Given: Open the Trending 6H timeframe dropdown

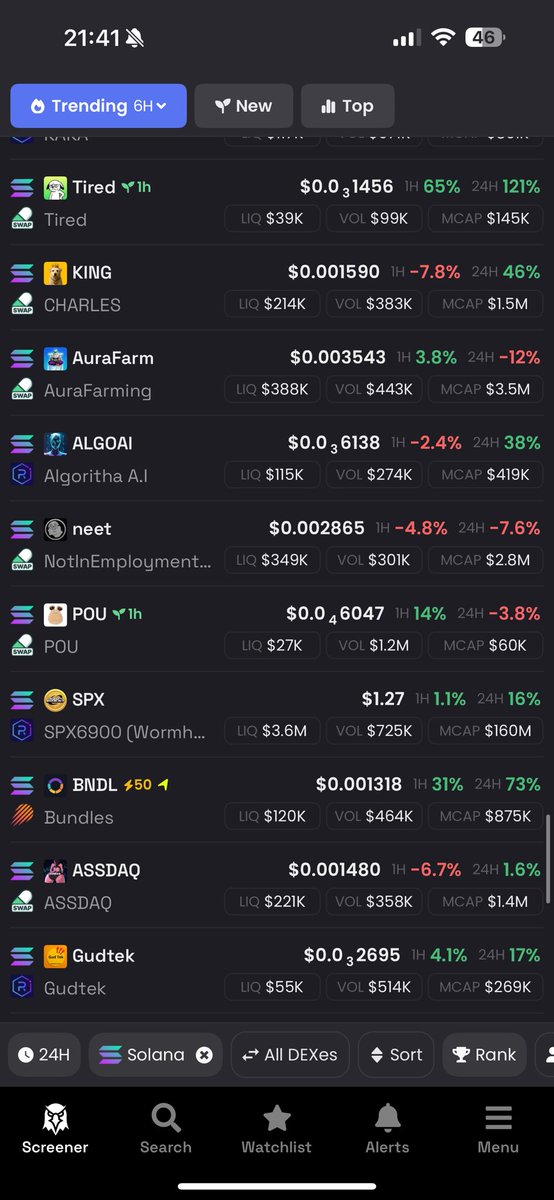Looking at the screenshot, I should click(x=99, y=106).
